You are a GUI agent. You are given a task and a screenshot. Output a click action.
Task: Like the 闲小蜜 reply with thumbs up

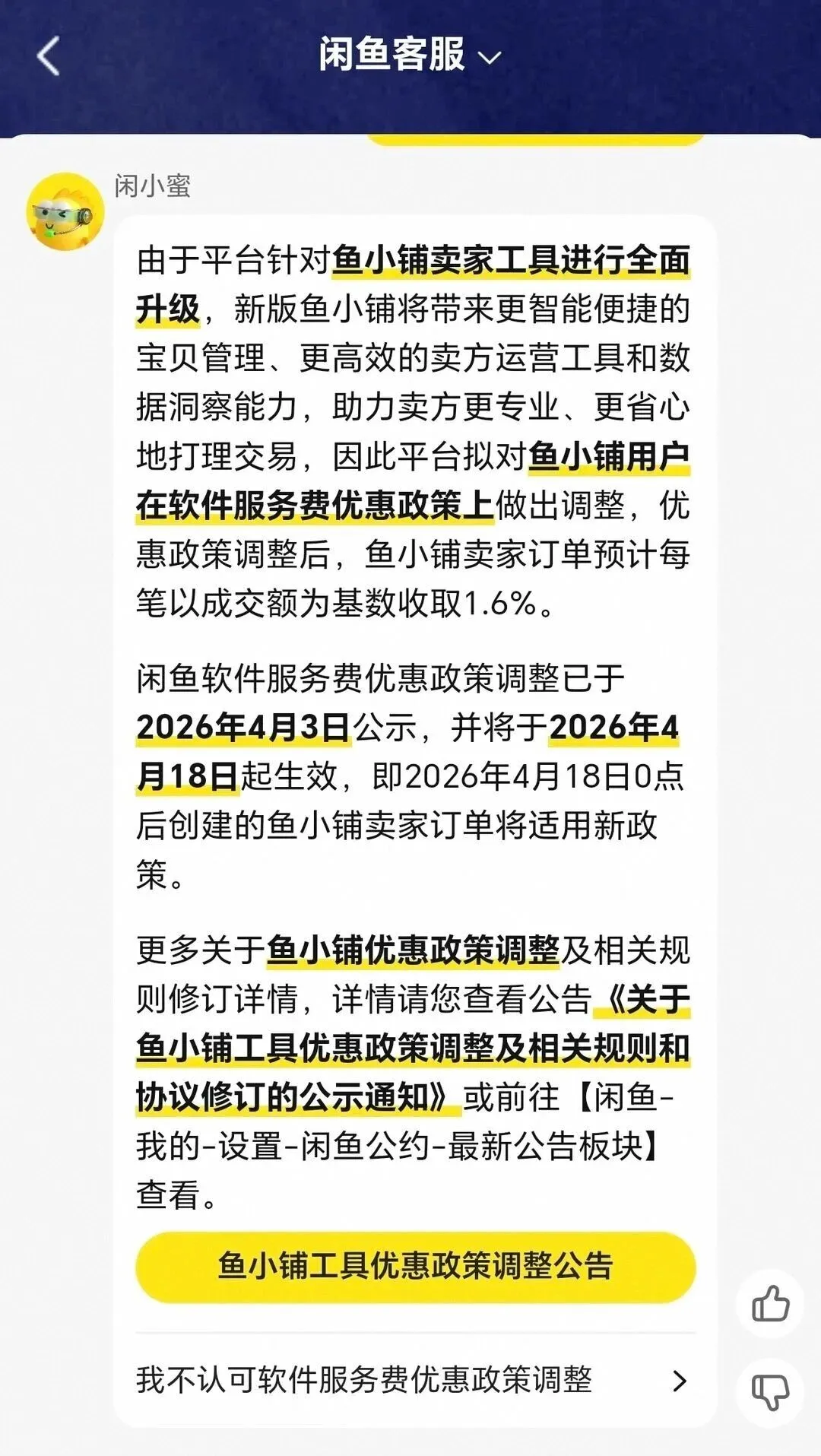tap(770, 1304)
